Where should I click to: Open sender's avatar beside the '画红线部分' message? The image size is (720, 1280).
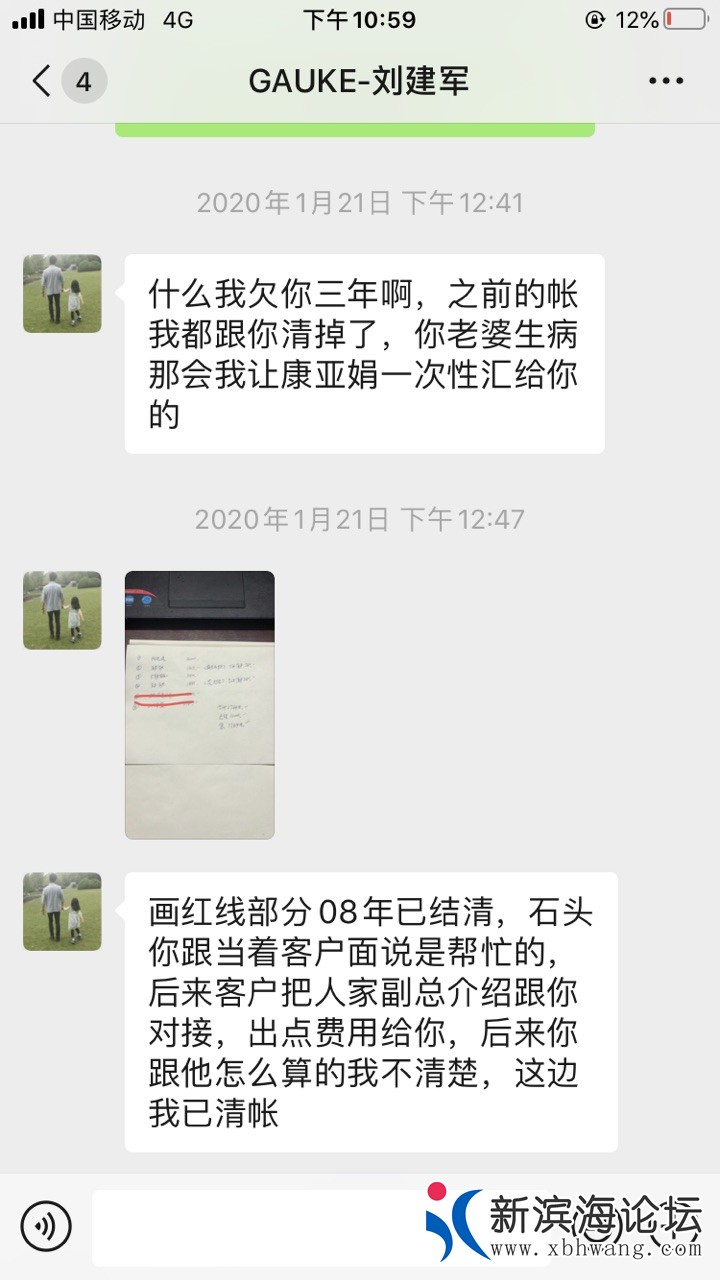62,911
